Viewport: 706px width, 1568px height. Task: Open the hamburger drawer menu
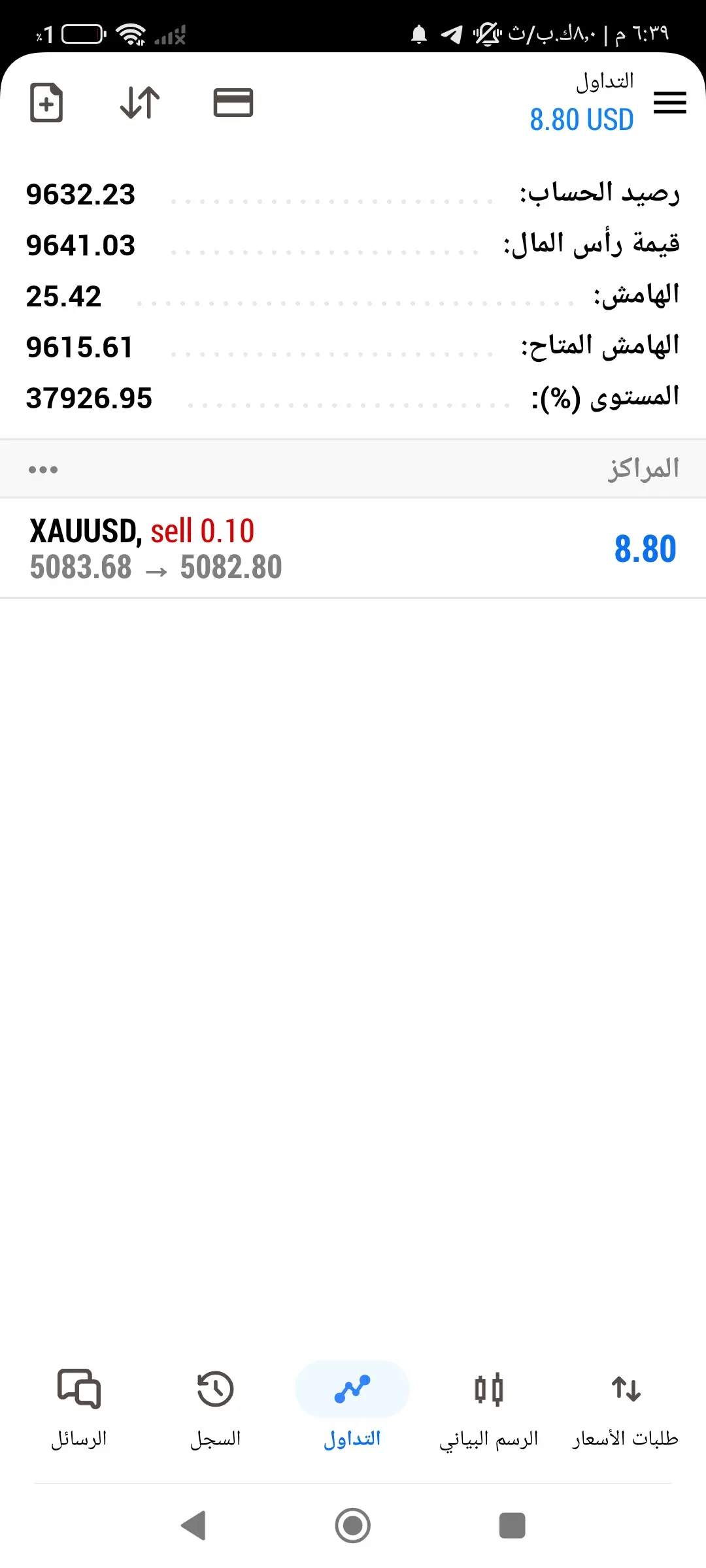pos(670,103)
